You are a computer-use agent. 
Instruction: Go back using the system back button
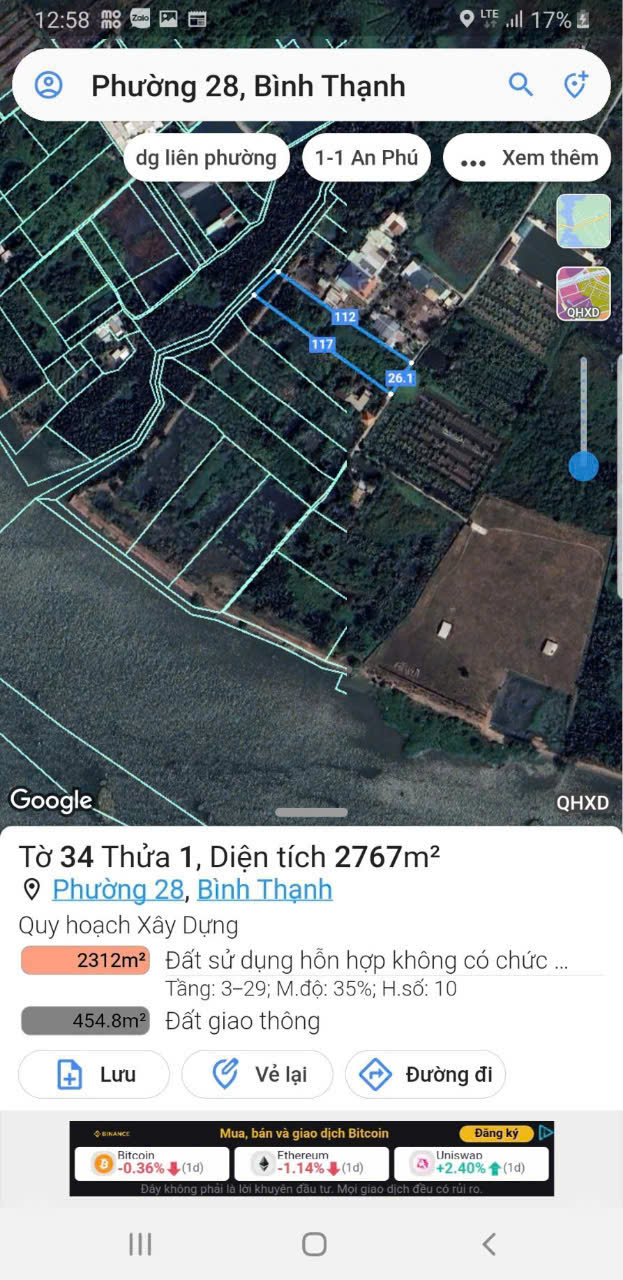[x=488, y=1244]
